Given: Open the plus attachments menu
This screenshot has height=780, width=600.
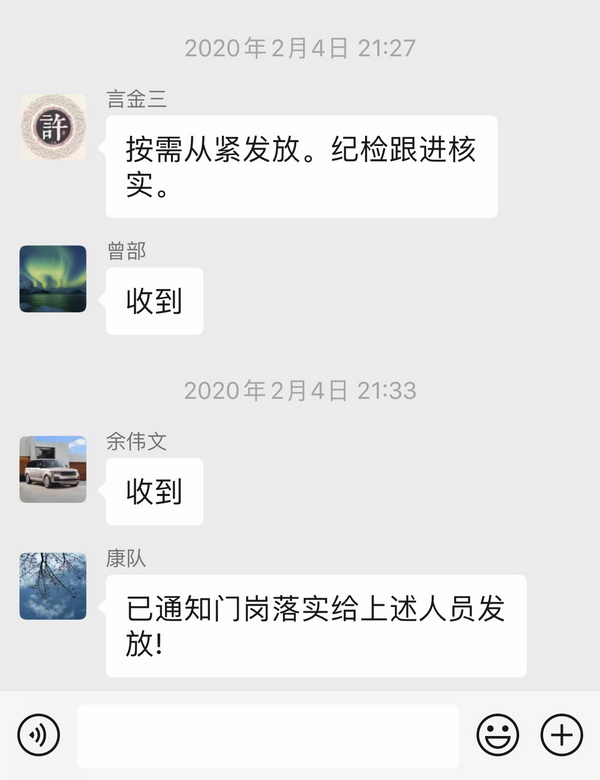Looking at the screenshot, I should 561,736.
